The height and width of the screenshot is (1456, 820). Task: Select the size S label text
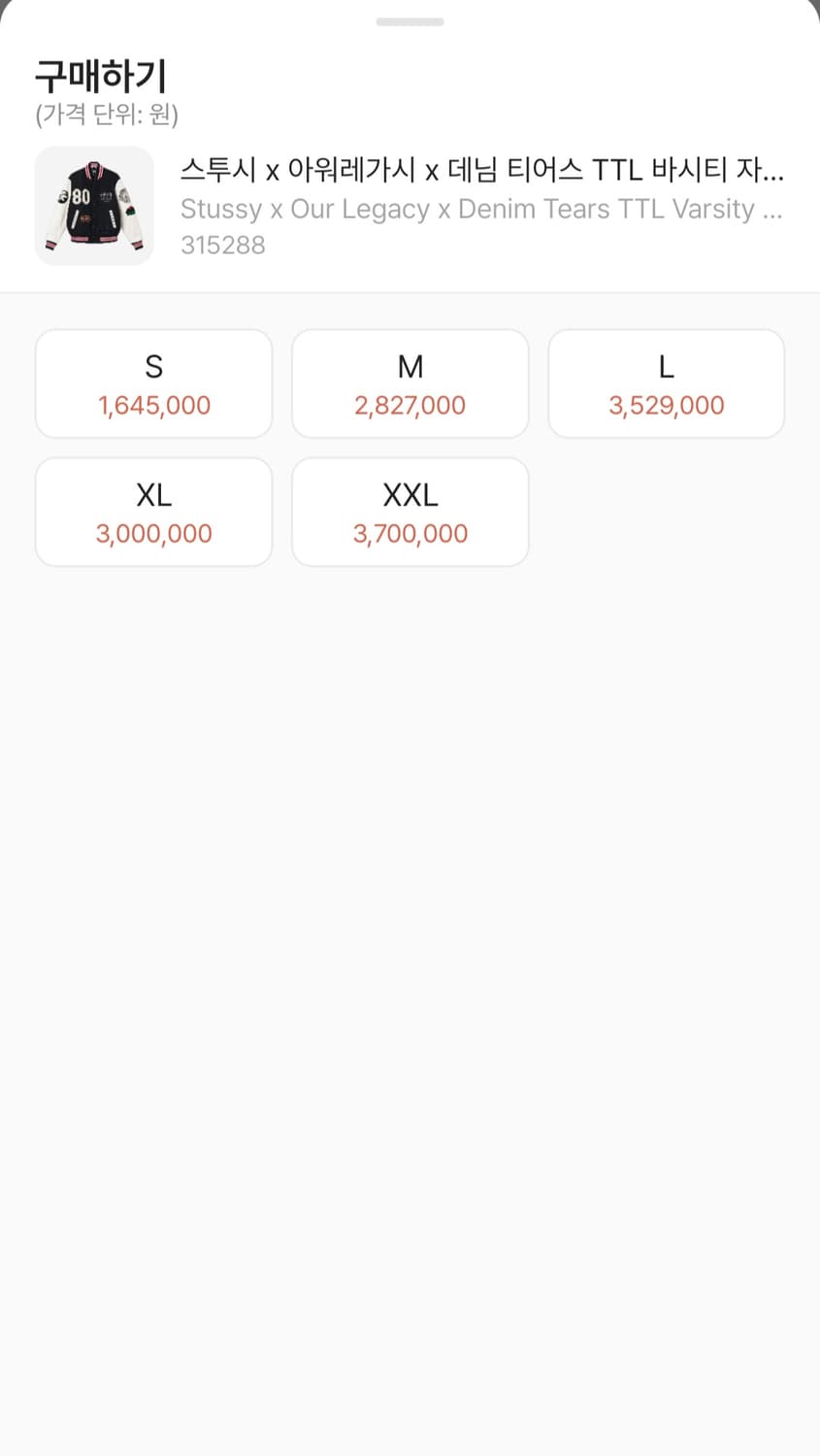[x=153, y=367]
